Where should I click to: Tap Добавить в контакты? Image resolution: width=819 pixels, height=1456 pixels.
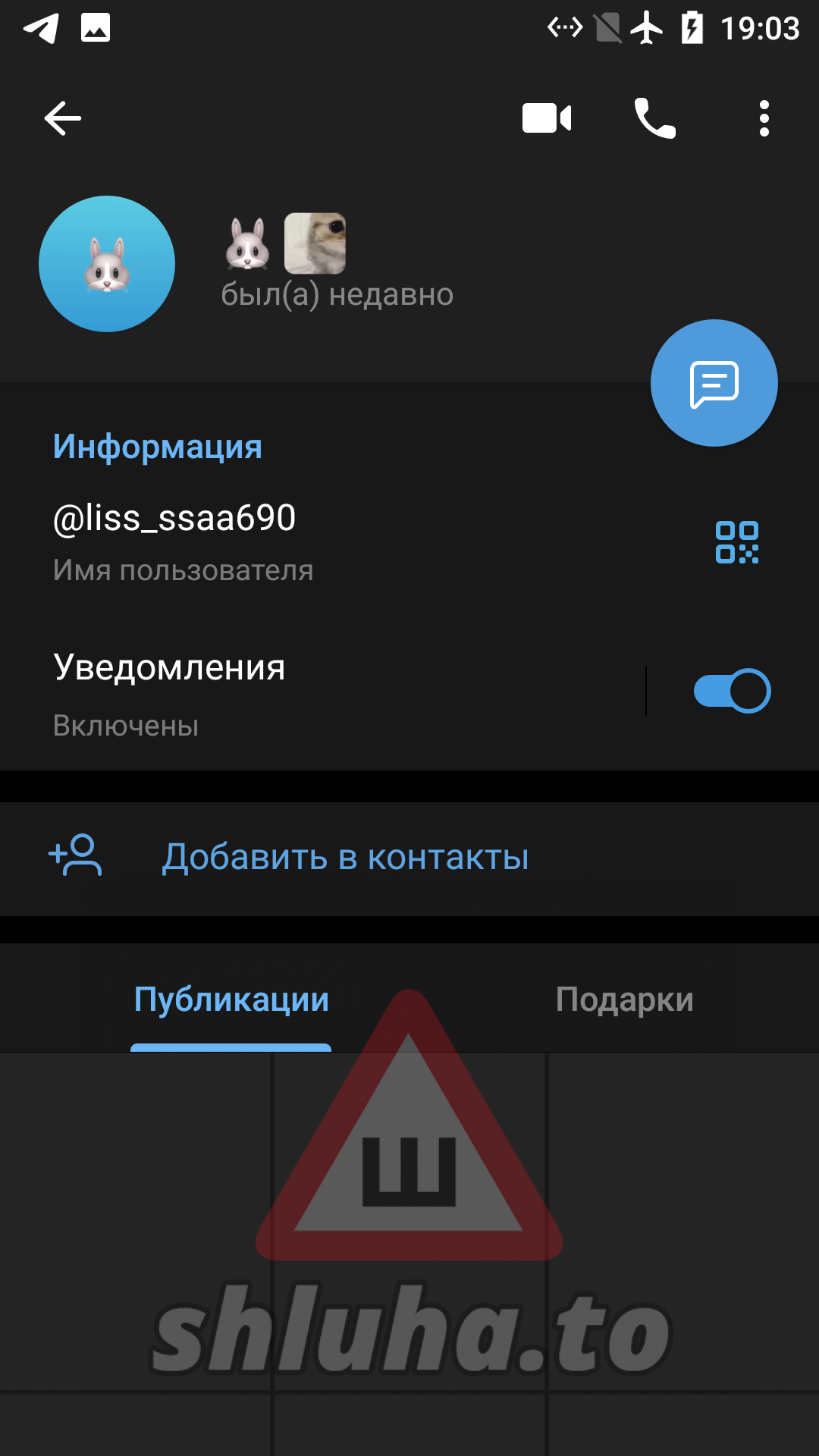click(345, 858)
